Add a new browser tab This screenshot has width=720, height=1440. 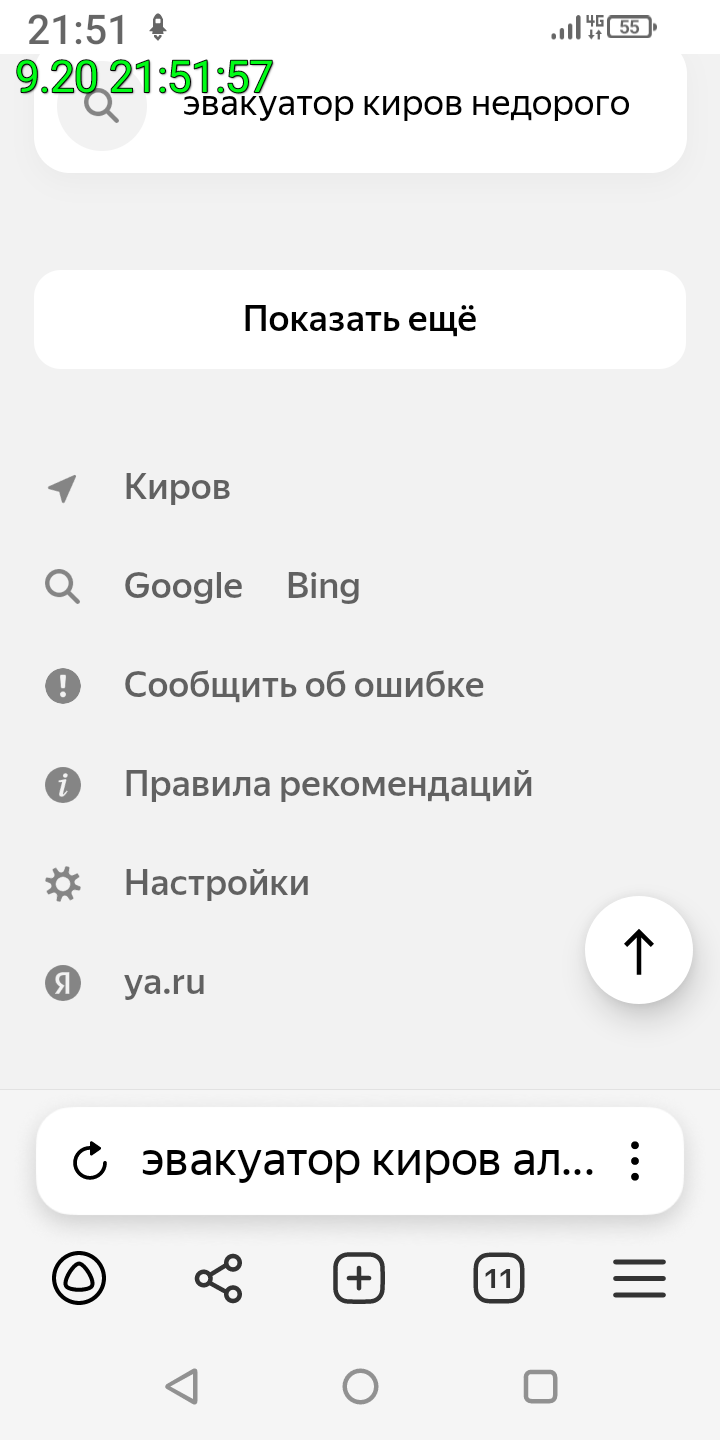(x=359, y=1278)
